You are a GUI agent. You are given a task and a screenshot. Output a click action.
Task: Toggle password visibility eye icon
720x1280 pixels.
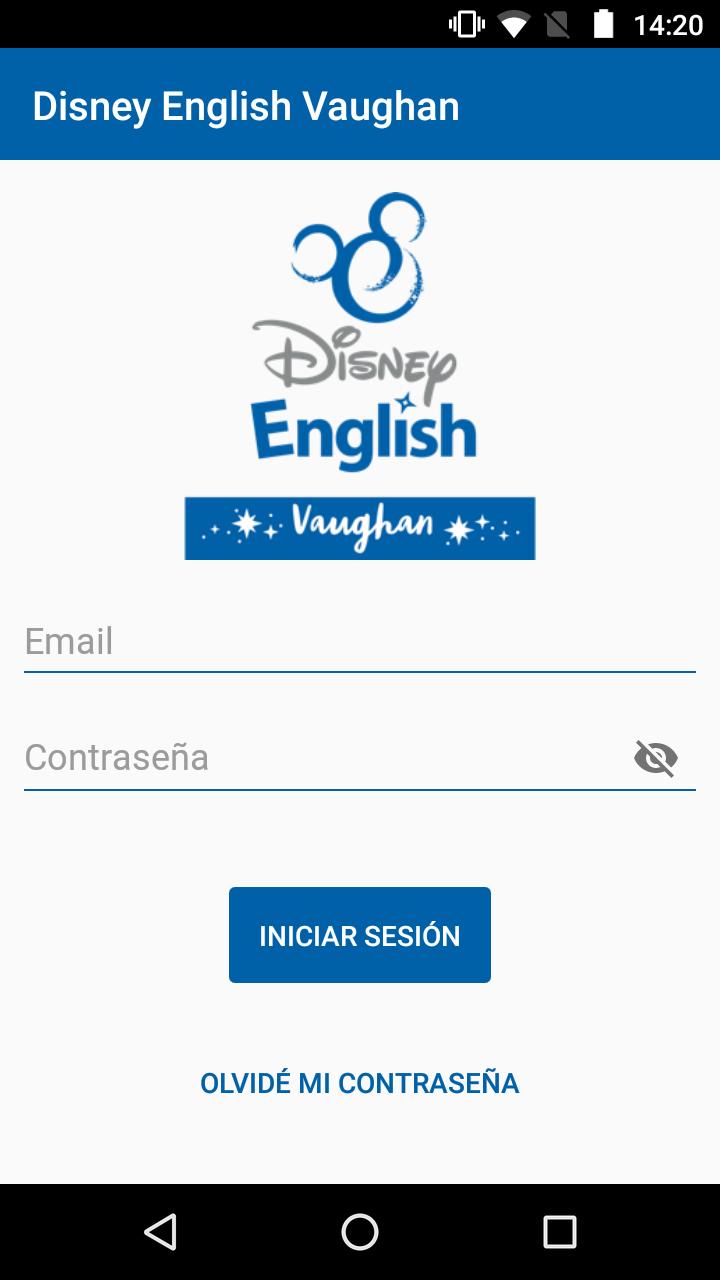click(x=656, y=758)
